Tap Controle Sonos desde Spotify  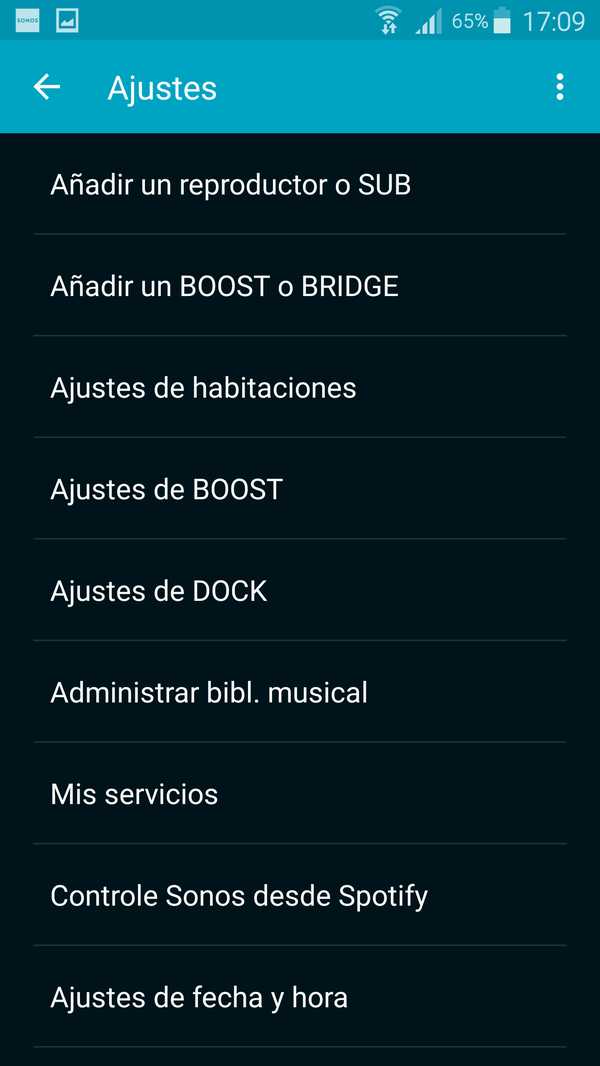click(239, 896)
